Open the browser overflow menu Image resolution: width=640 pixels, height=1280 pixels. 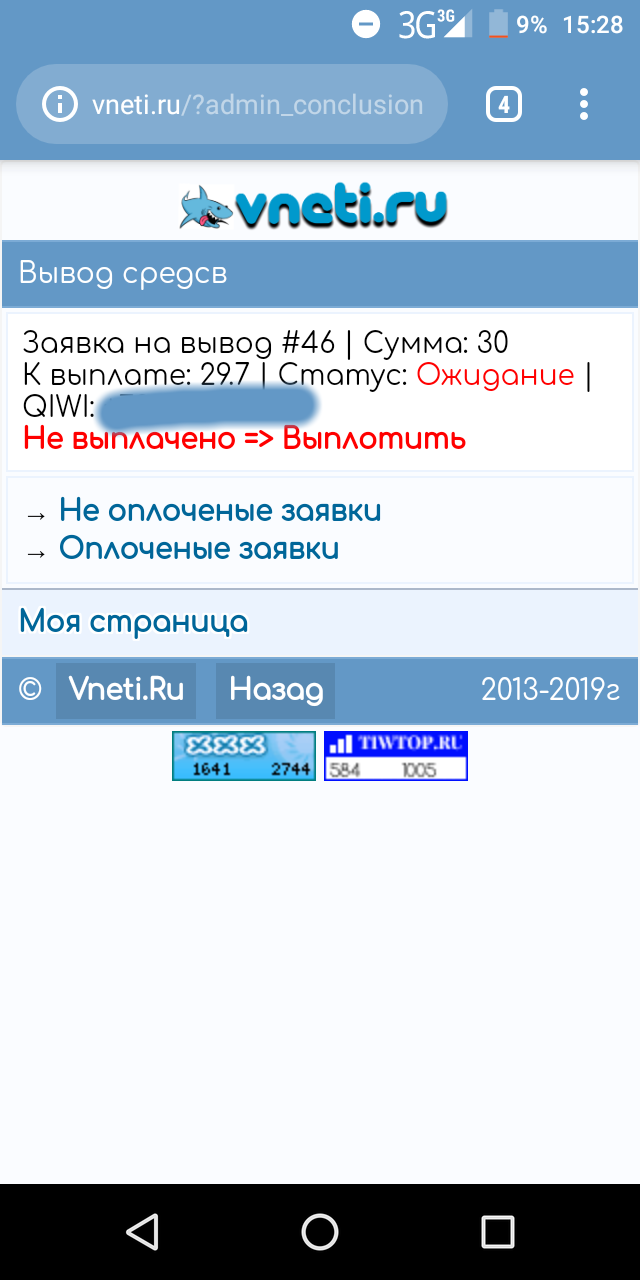(584, 104)
